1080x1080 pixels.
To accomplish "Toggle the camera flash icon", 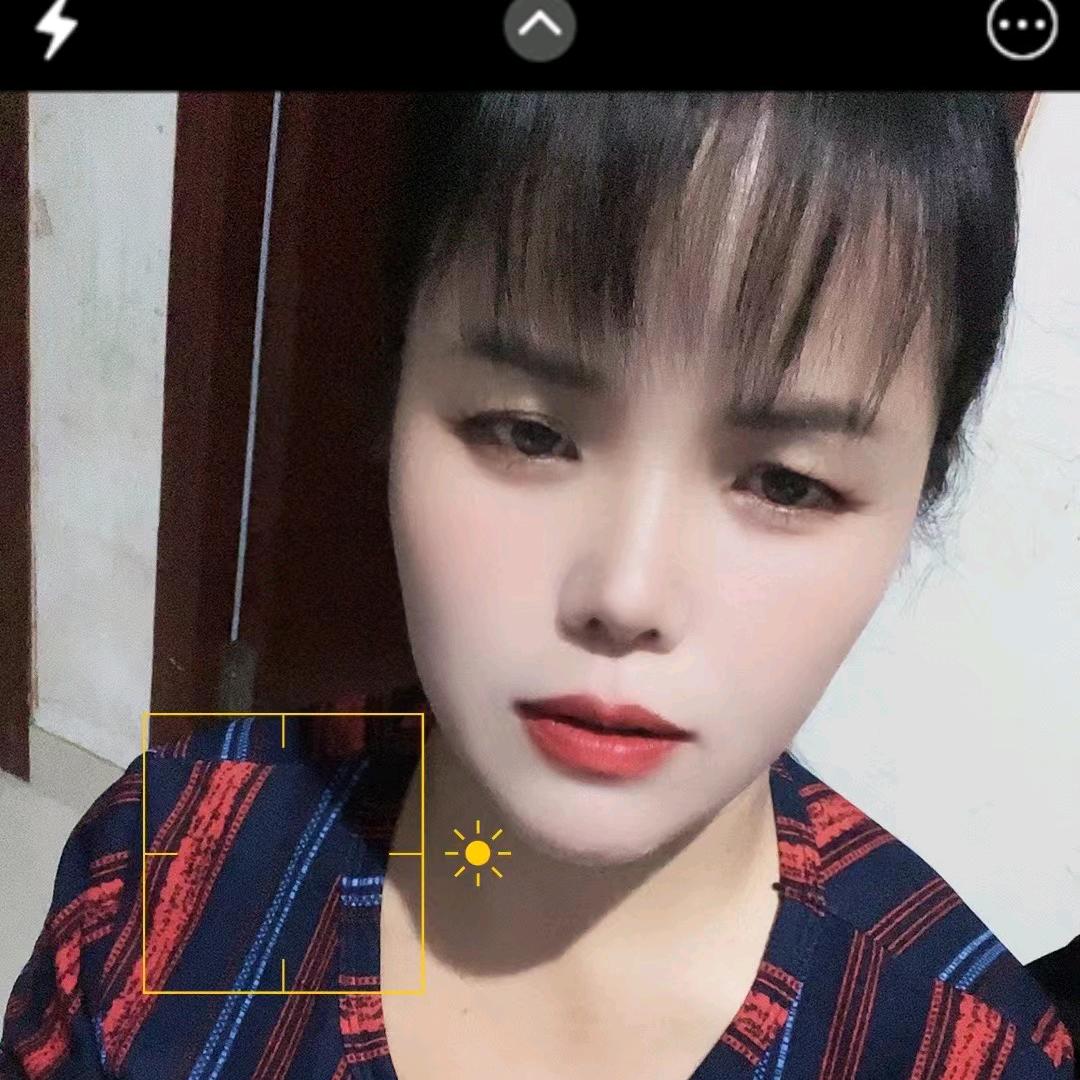I will (56, 28).
